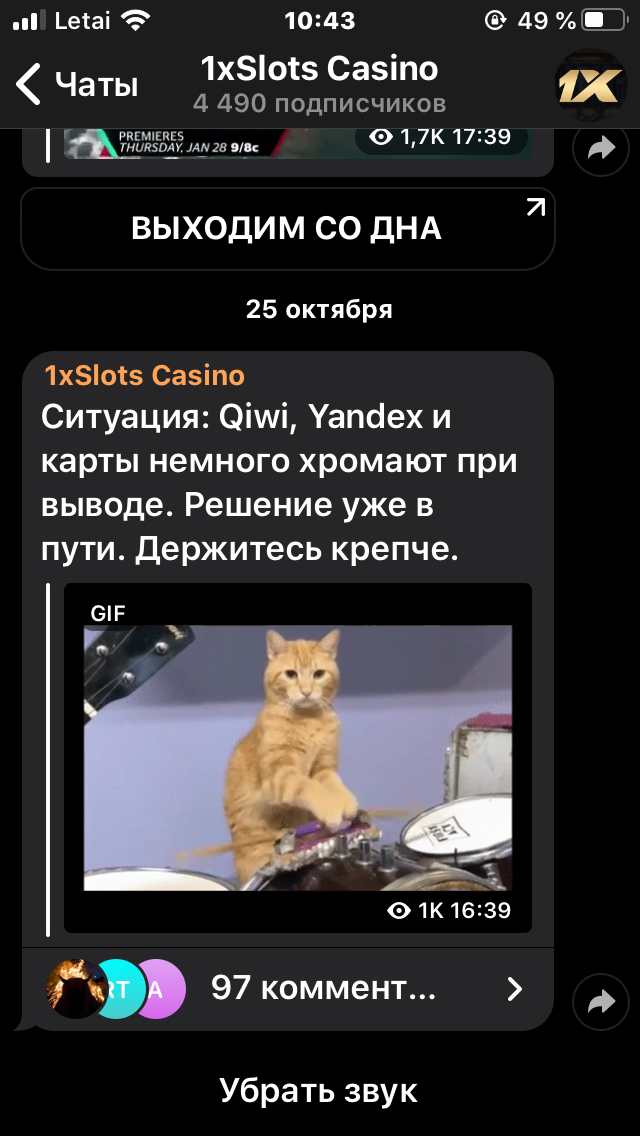Tap Убрать звук to mute the channel

[x=319, y=1090]
